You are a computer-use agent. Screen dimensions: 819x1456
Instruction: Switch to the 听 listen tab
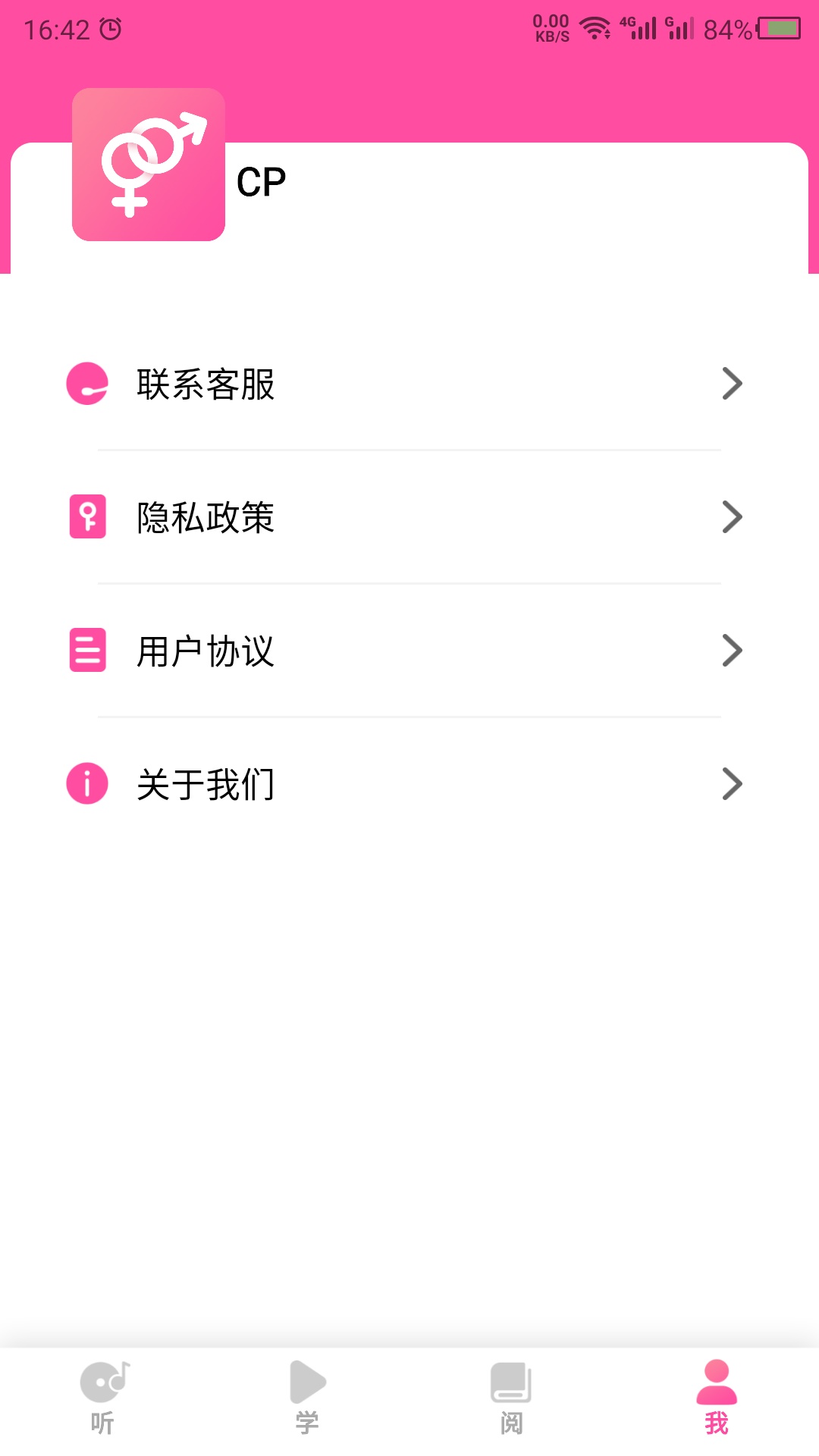103,1397
